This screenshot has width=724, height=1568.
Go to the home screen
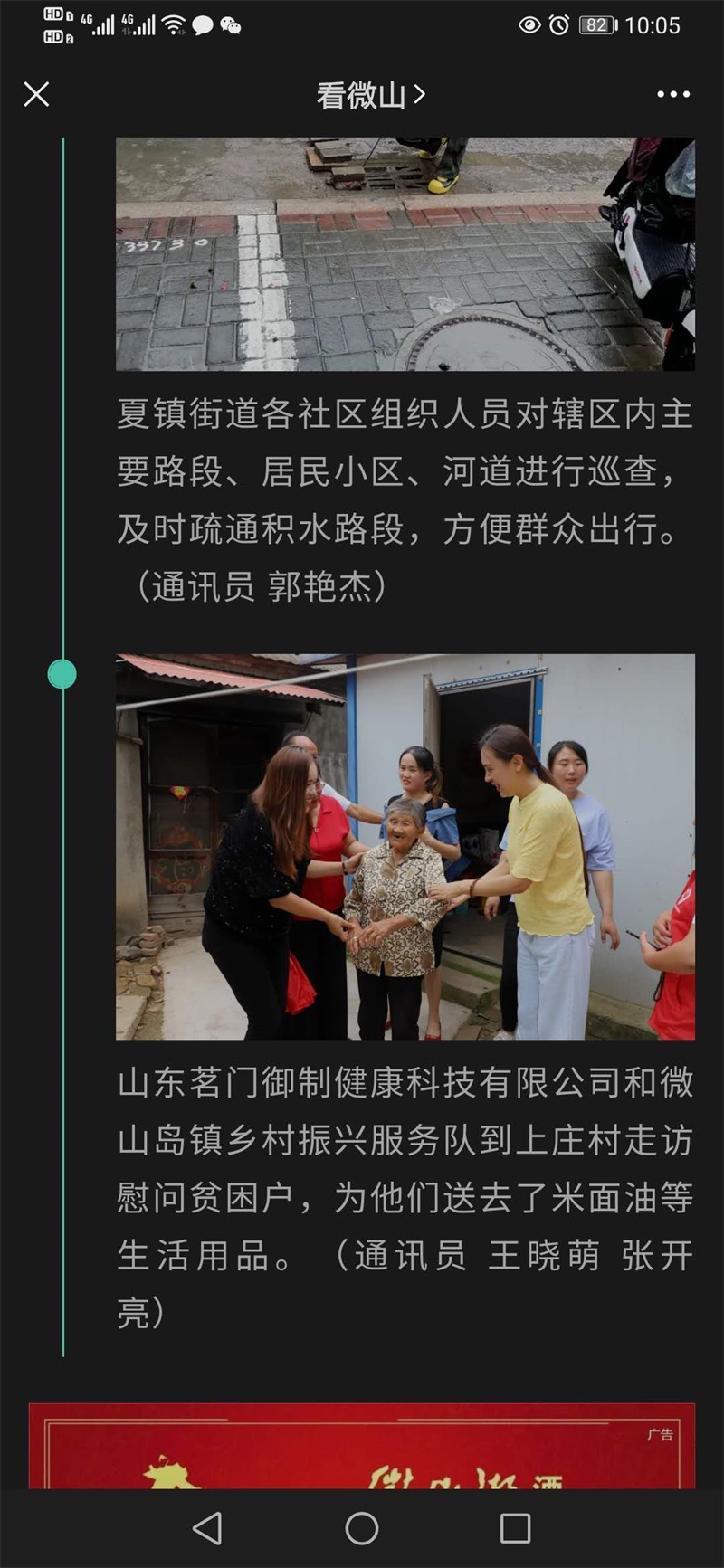362,1528
